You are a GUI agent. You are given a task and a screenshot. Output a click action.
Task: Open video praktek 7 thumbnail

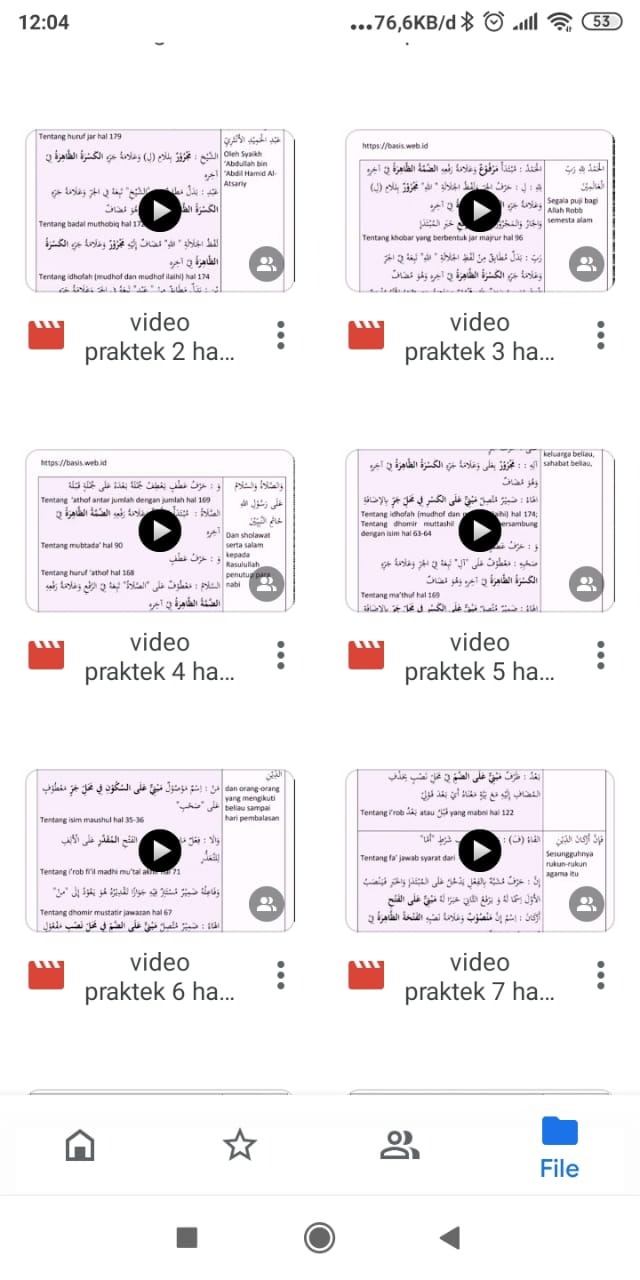[480, 851]
